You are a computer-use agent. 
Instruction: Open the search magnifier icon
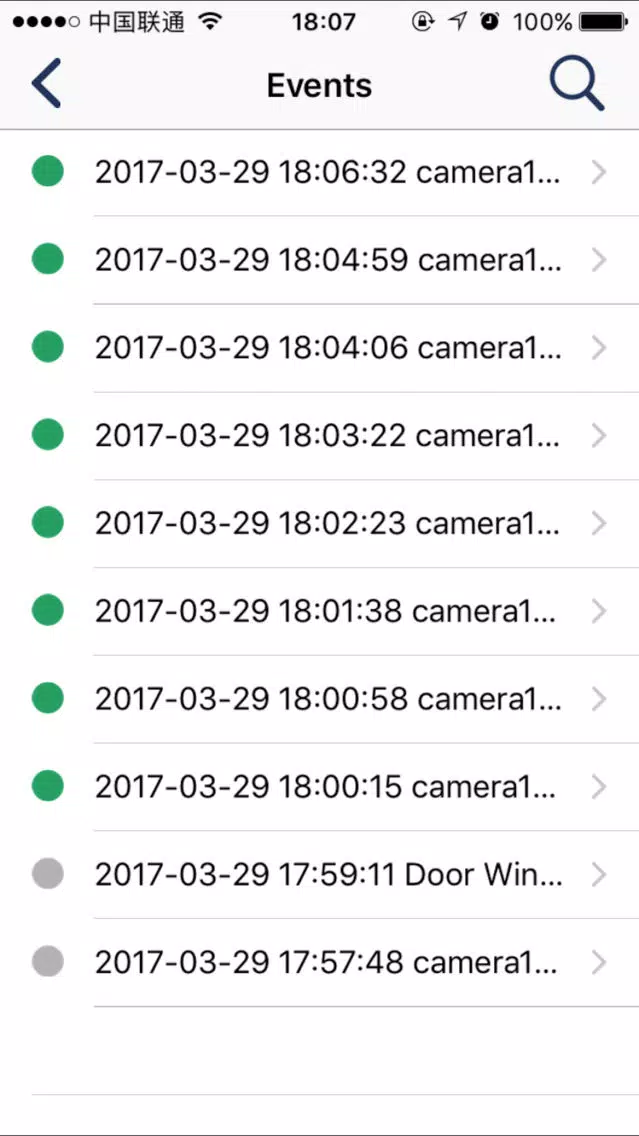point(576,83)
